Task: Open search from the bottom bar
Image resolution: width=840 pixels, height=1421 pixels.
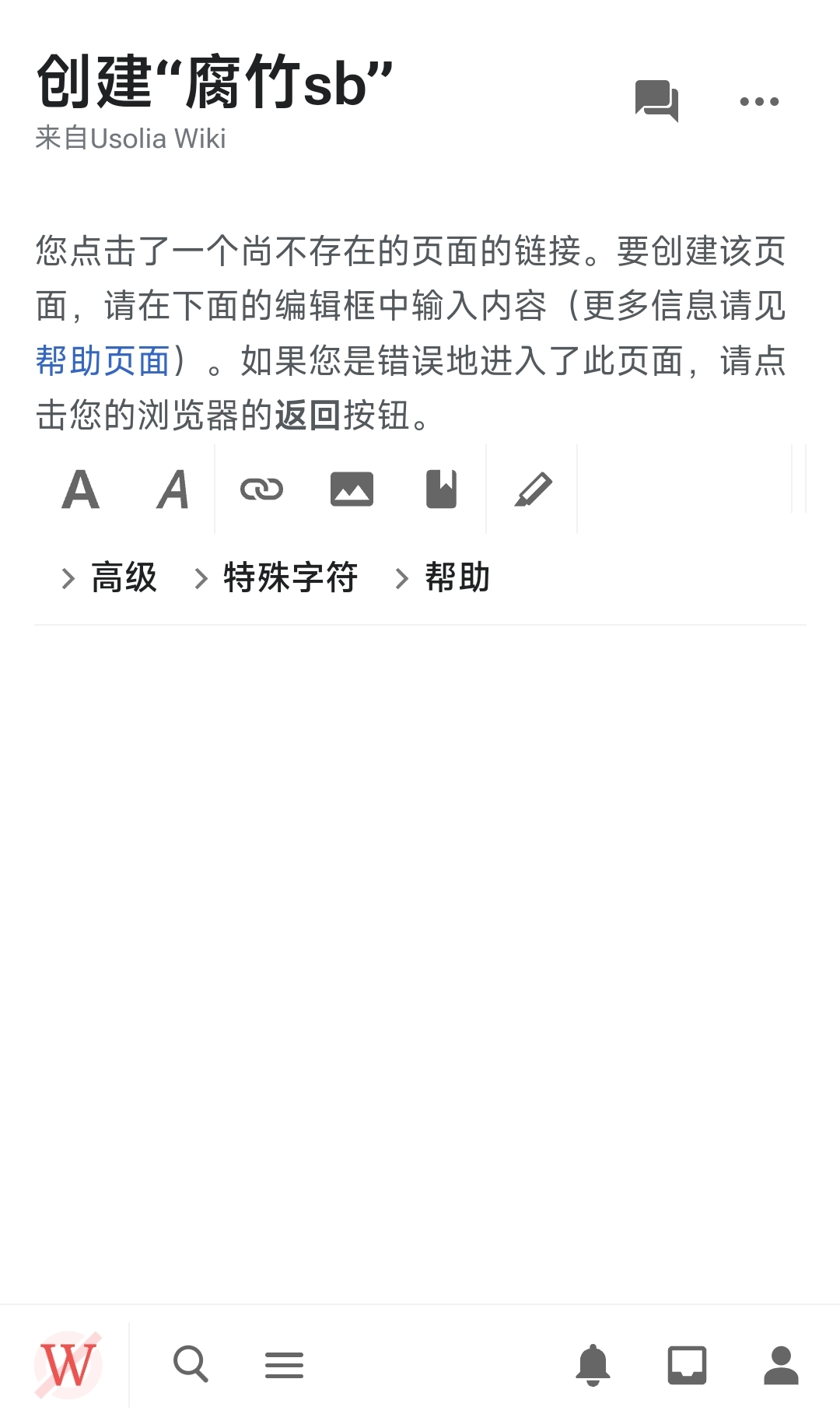Action: coord(191,1364)
